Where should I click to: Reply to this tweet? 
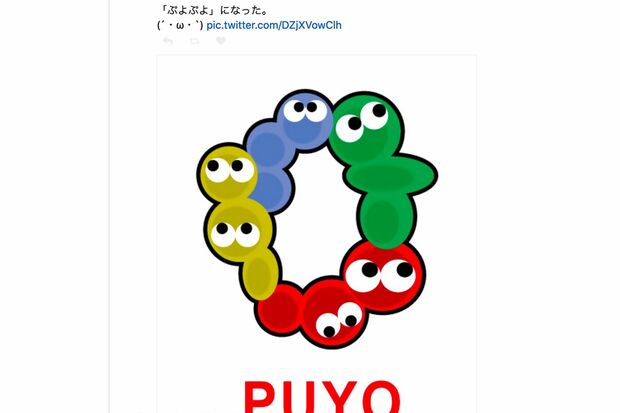click(x=168, y=41)
